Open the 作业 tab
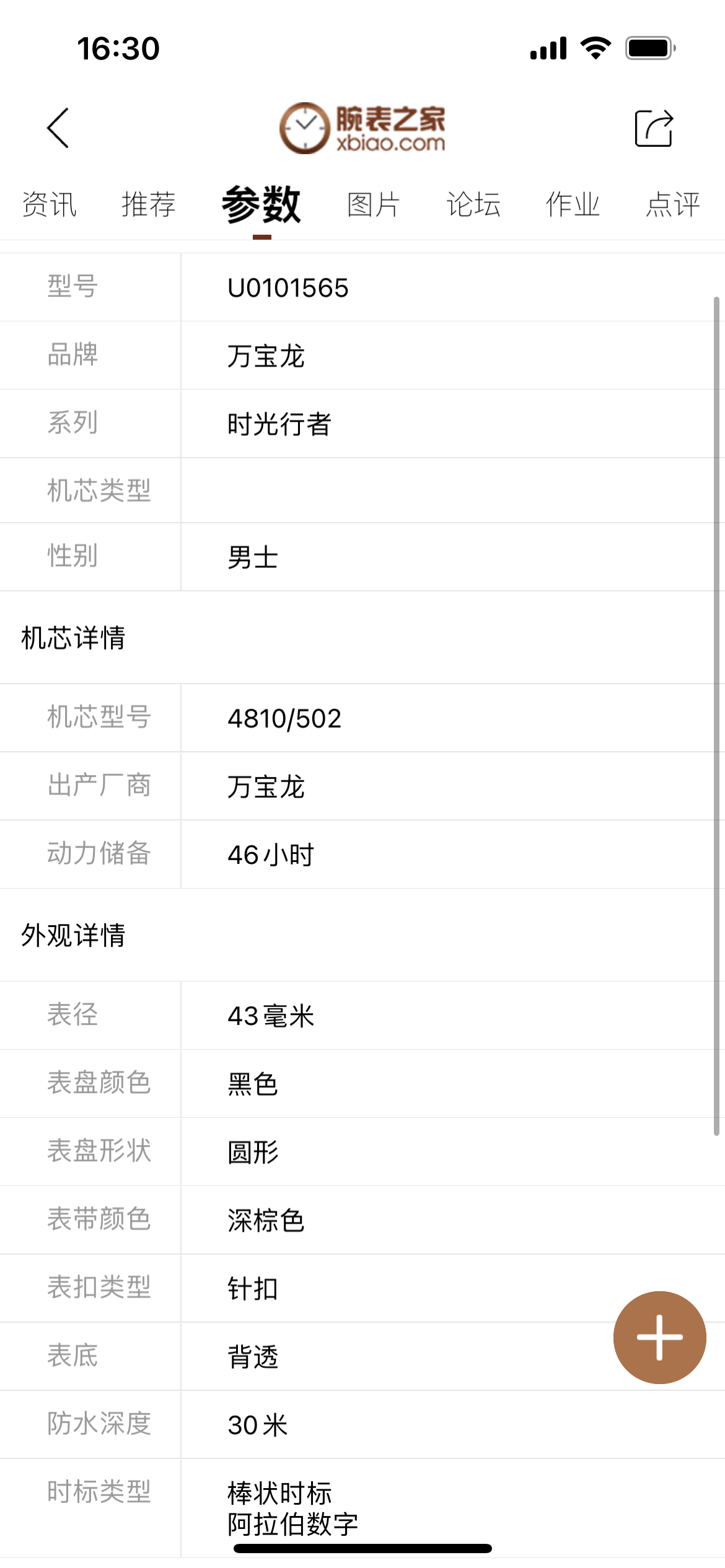 [x=573, y=204]
